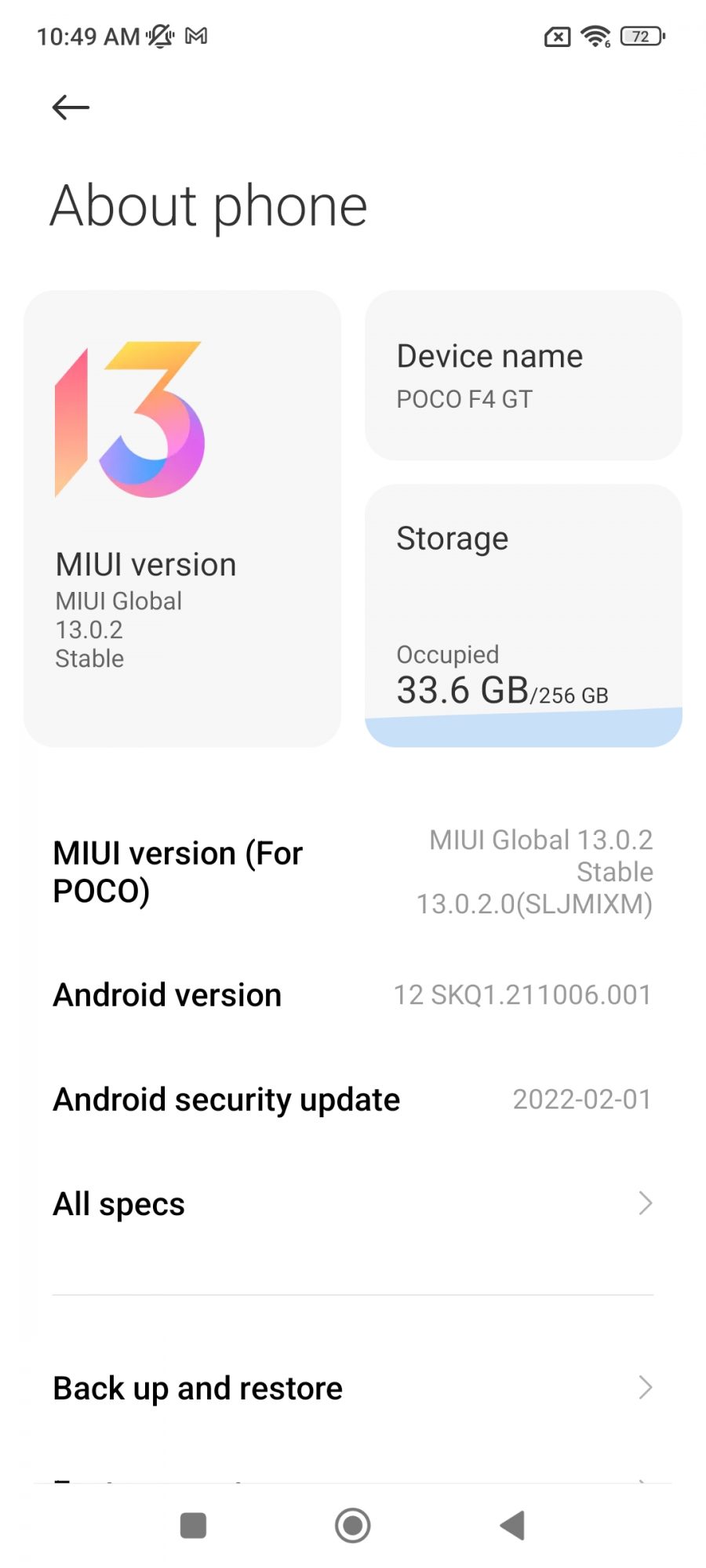Open All specs

[x=352, y=1203]
